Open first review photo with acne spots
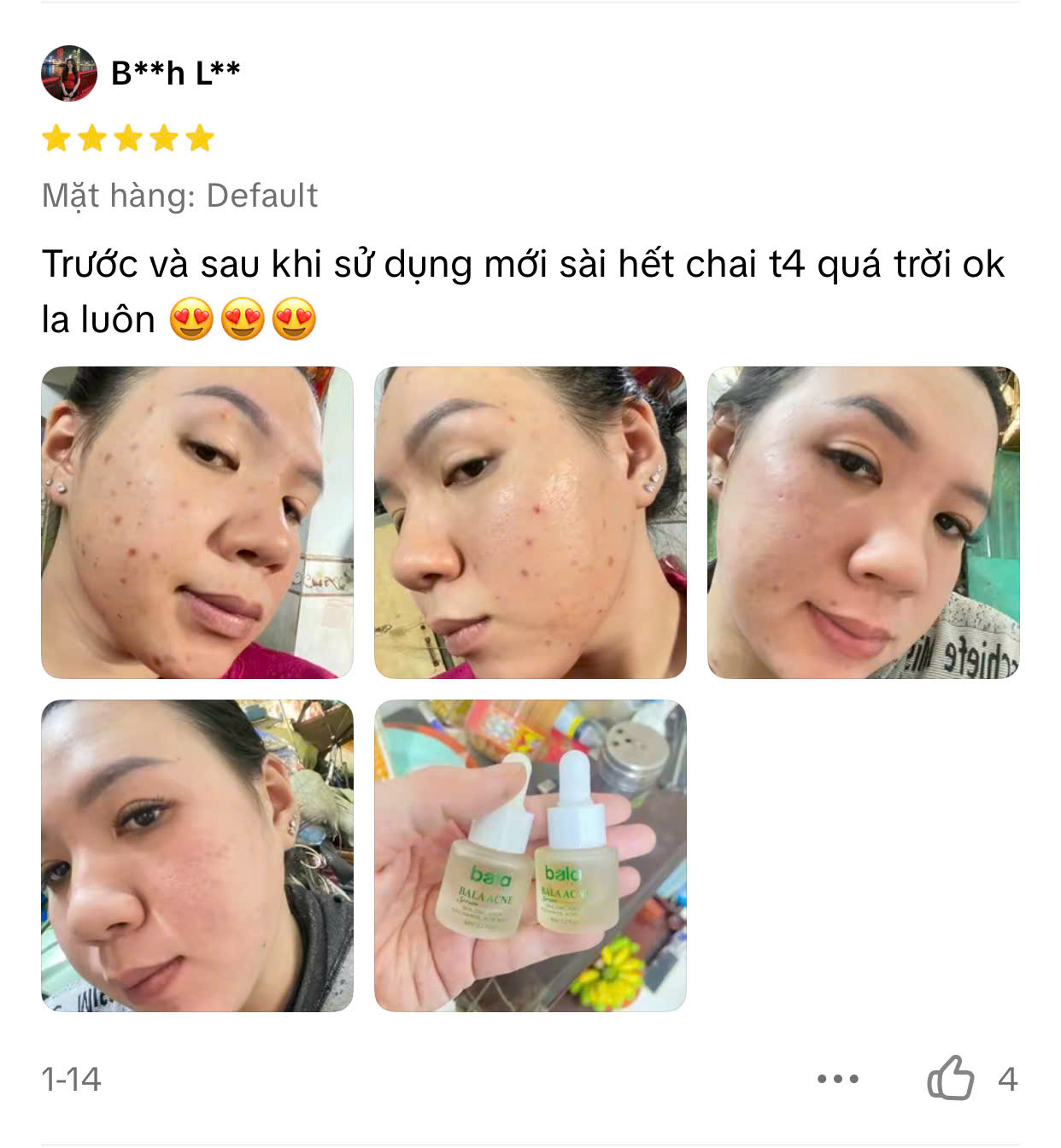 (x=197, y=523)
